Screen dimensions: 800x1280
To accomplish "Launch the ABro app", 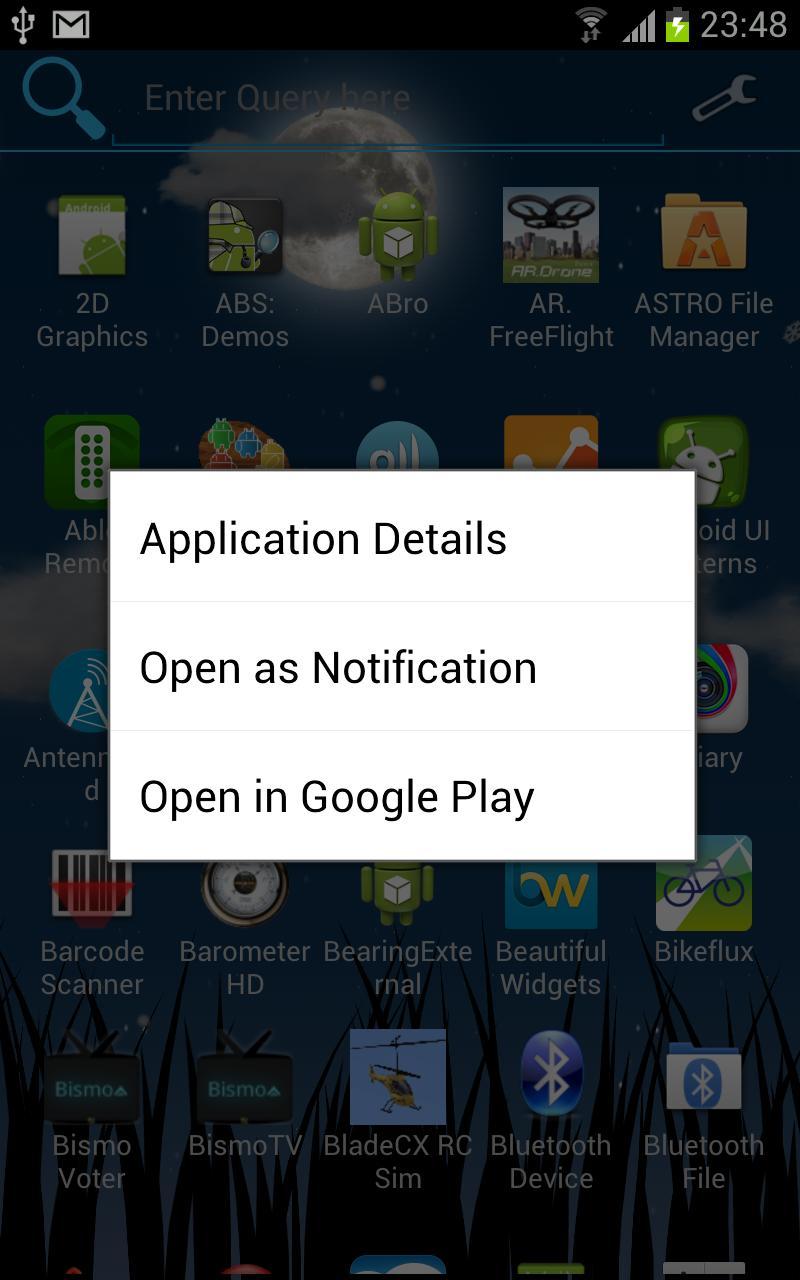I will pyautogui.click(x=398, y=234).
